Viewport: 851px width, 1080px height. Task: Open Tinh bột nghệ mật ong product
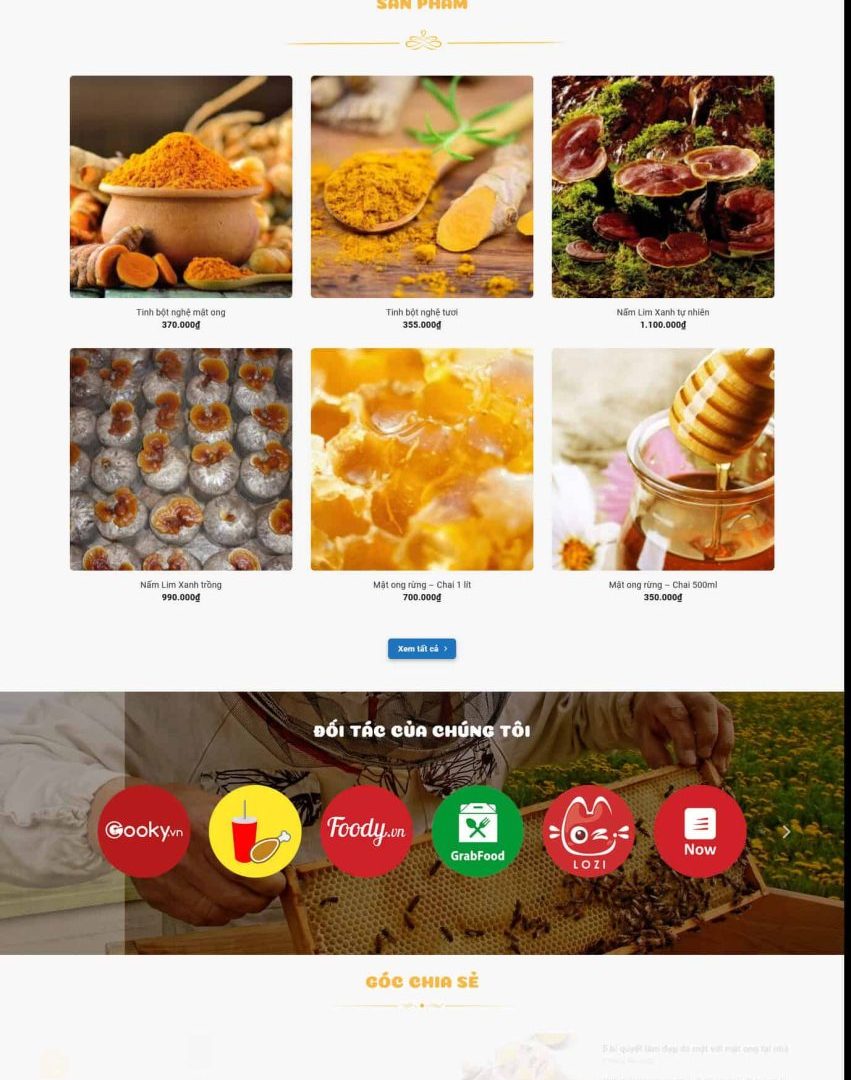[181, 187]
